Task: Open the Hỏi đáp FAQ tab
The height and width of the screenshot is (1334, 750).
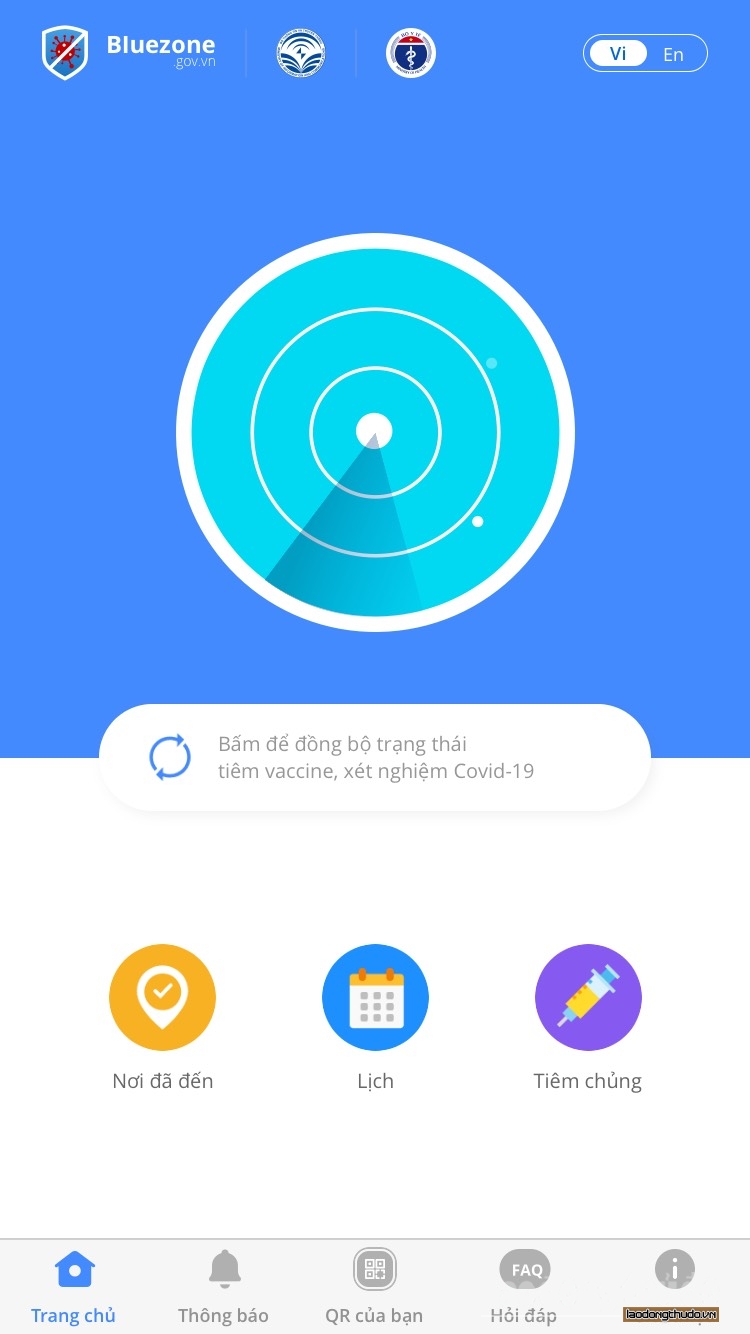Action: pos(524,1286)
